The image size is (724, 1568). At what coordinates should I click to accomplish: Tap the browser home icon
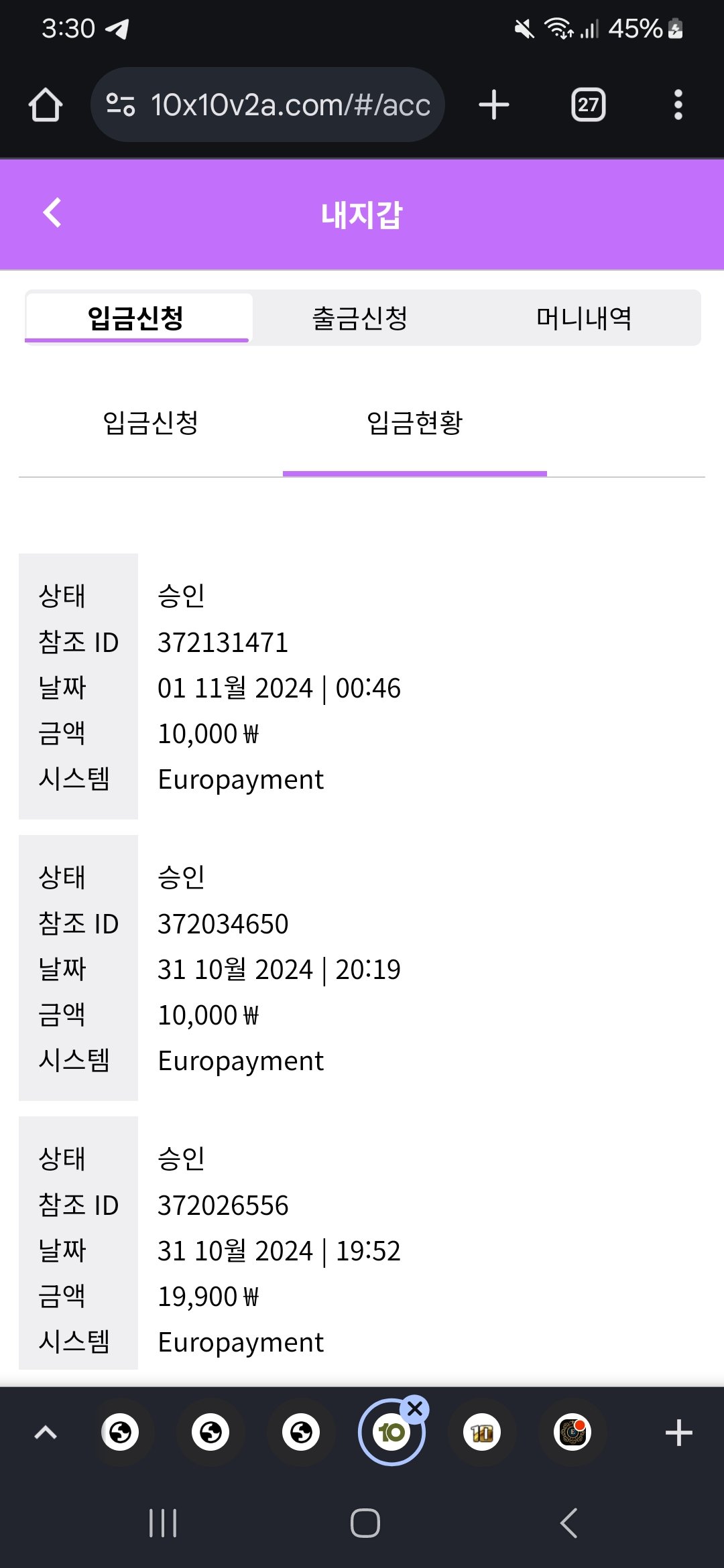coord(46,105)
